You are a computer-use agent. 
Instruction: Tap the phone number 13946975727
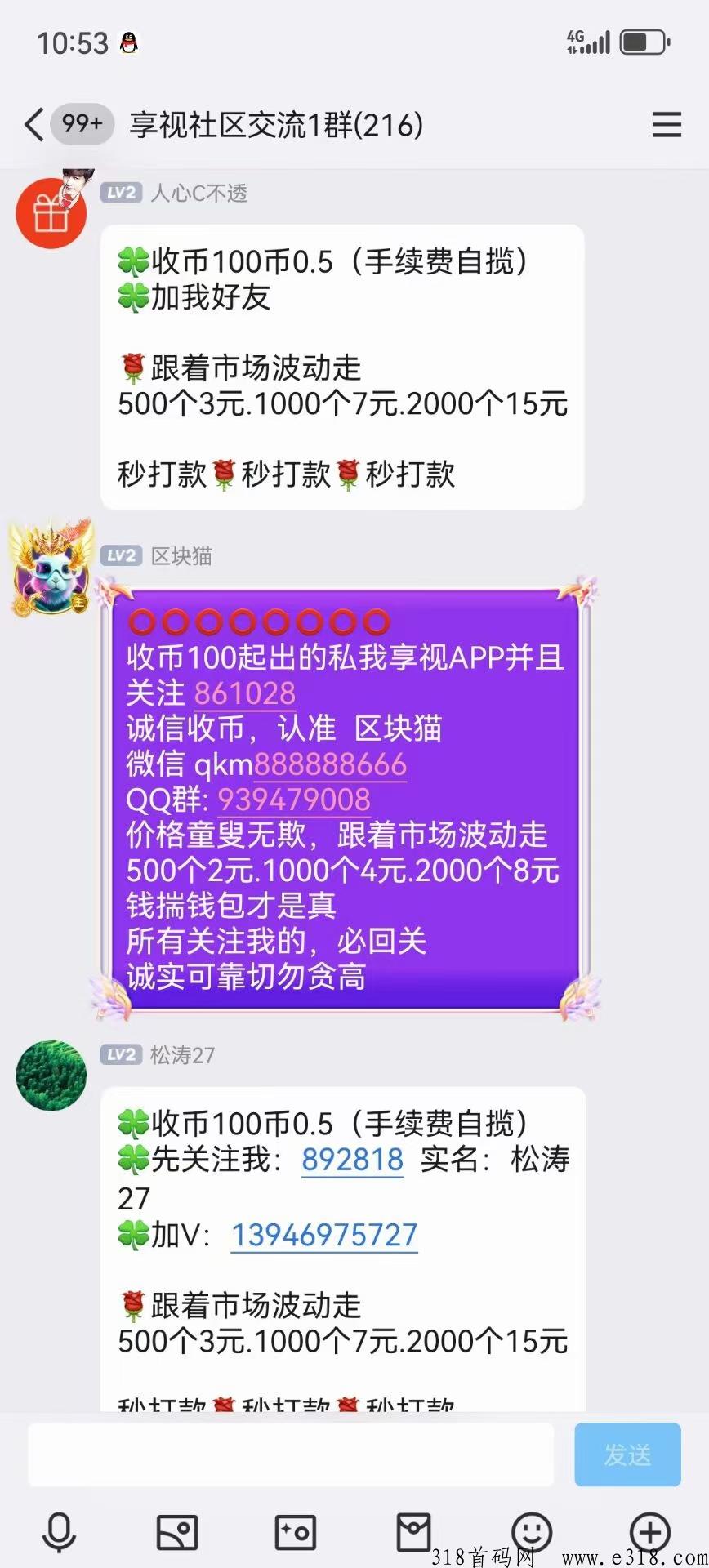point(324,1235)
